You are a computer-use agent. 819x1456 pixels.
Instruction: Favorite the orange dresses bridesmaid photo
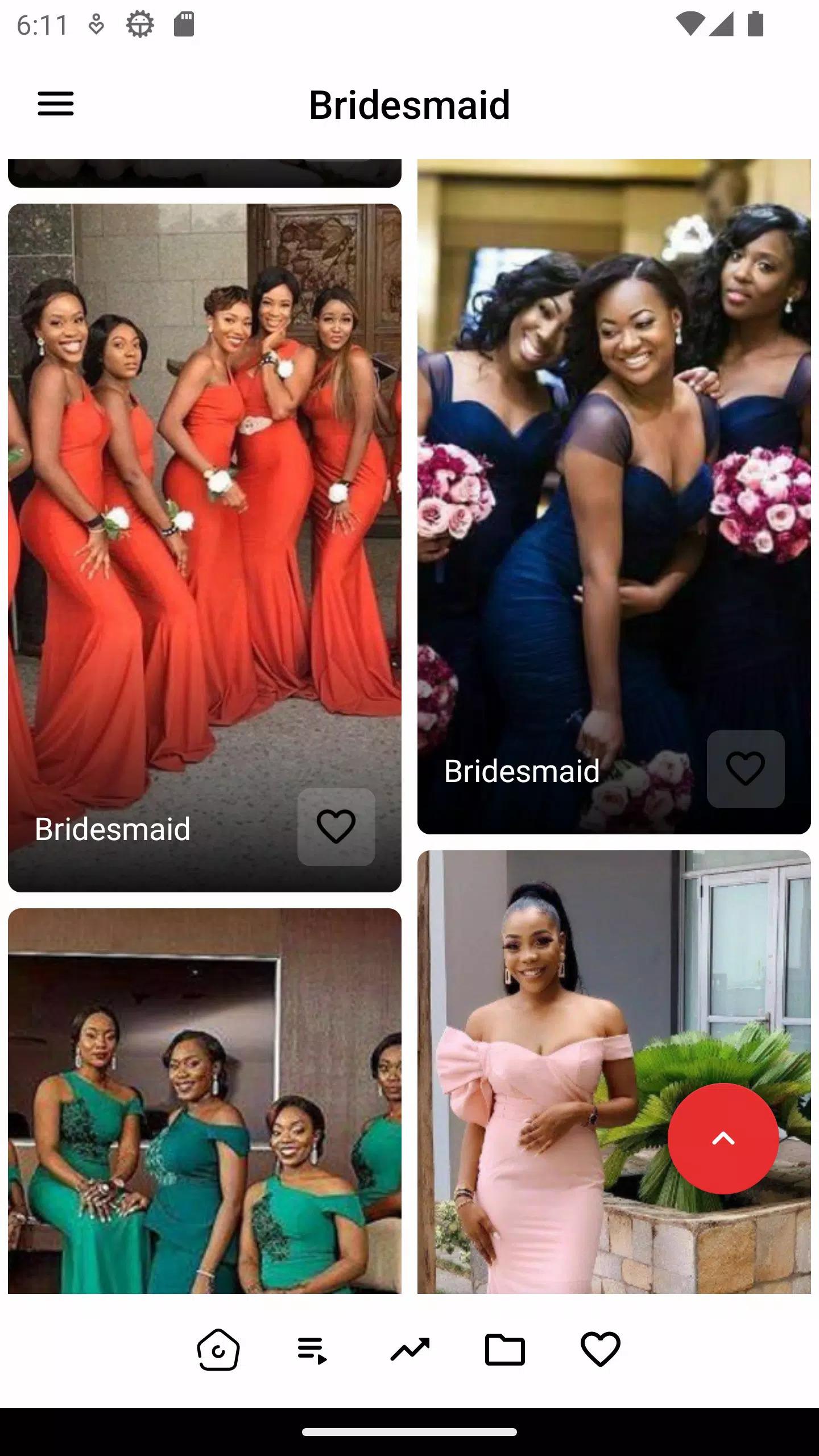[x=336, y=827]
